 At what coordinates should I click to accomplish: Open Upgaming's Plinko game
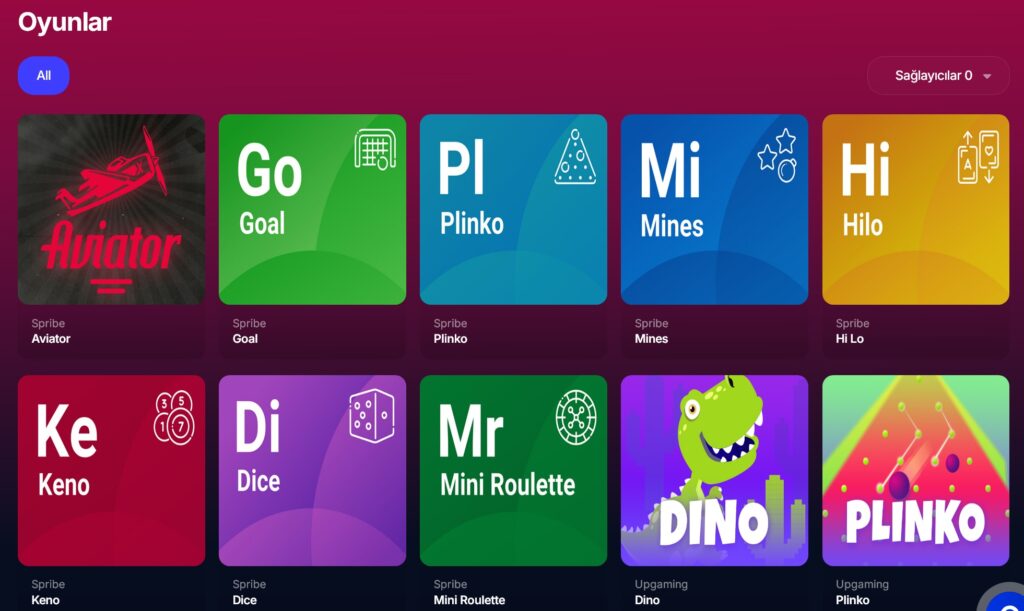tap(915, 470)
